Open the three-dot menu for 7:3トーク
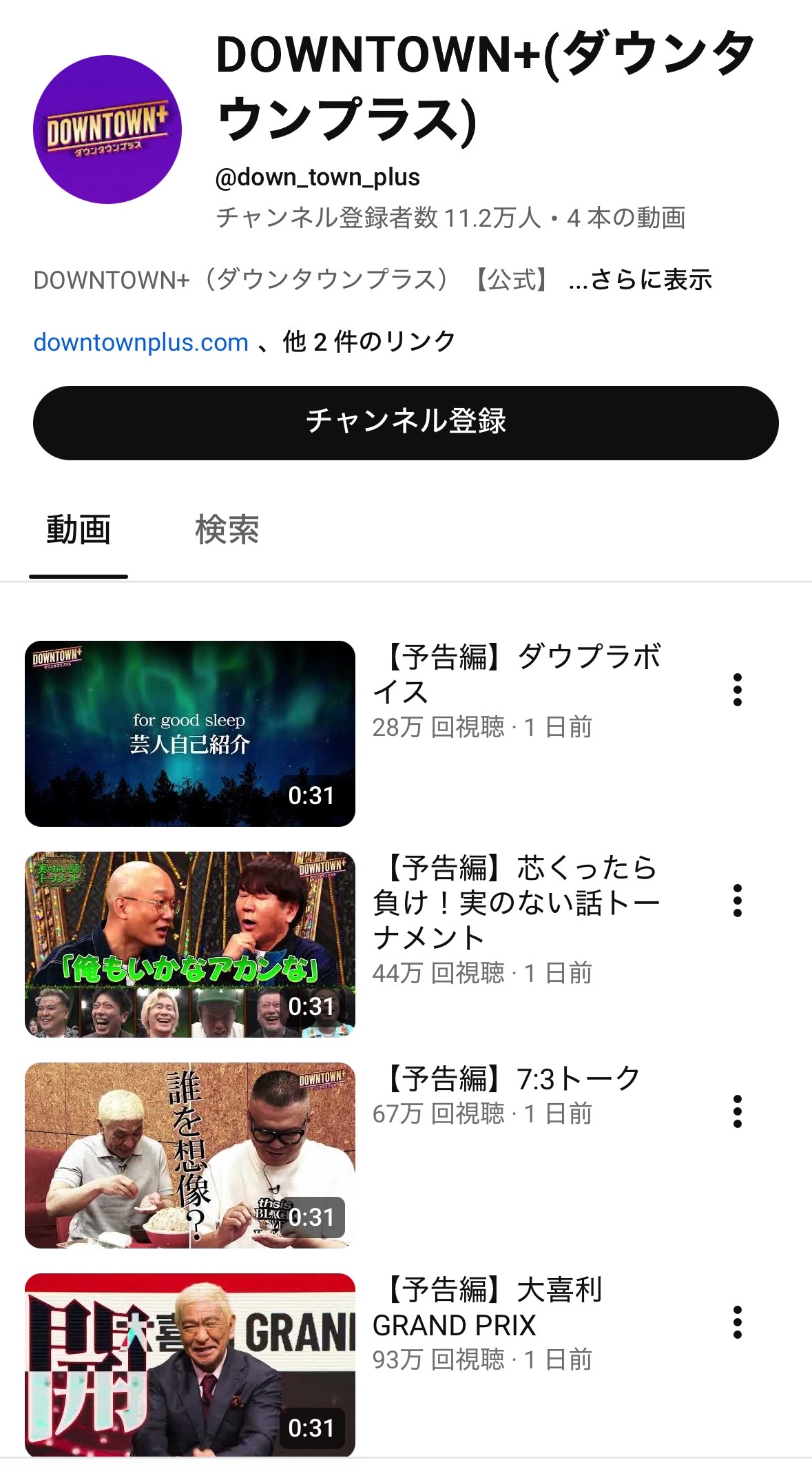The width and height of the screenshot is (812, 1469). coord(738,1111)
